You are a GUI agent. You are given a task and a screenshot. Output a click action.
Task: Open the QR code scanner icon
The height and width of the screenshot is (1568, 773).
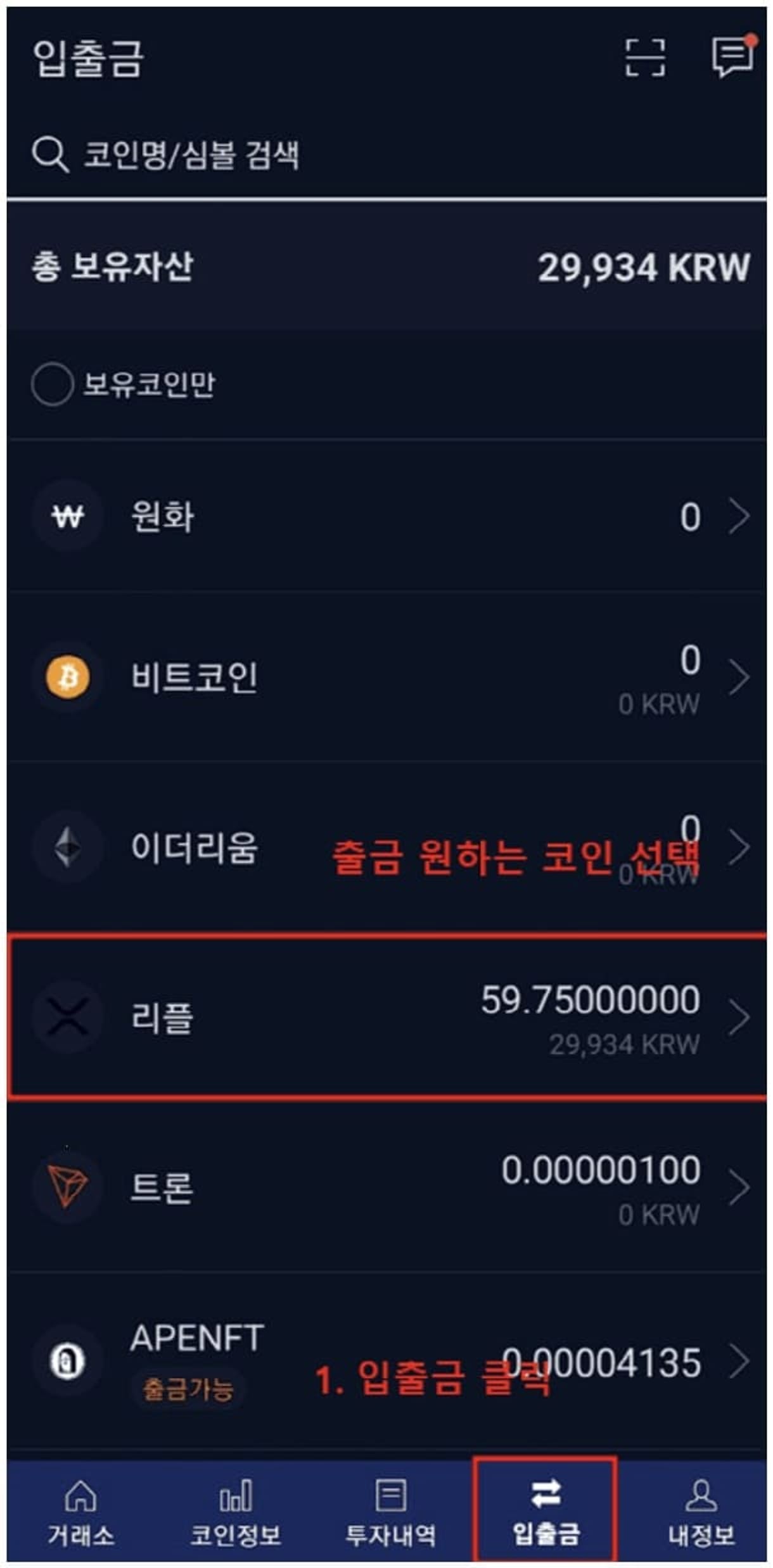pos(645,57)
